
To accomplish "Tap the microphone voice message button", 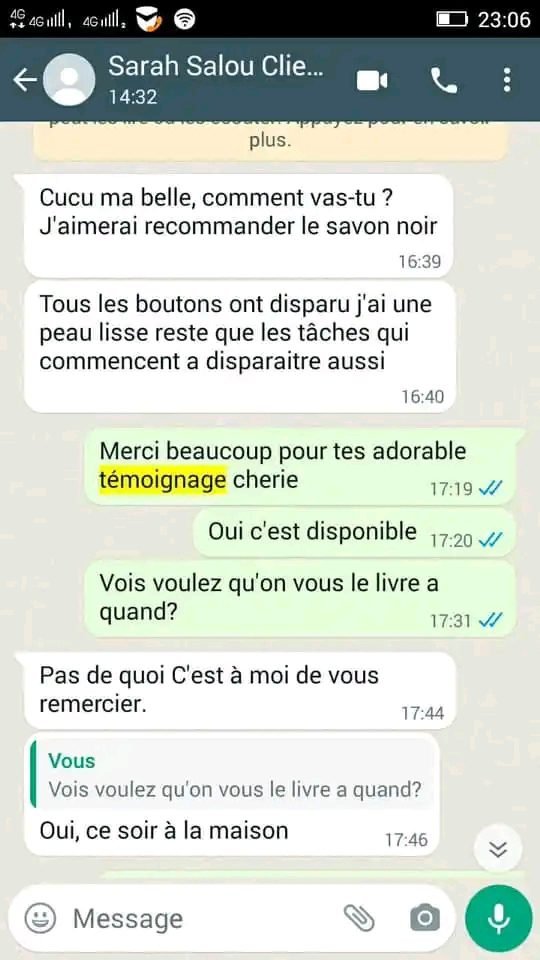I will [499, 918].
